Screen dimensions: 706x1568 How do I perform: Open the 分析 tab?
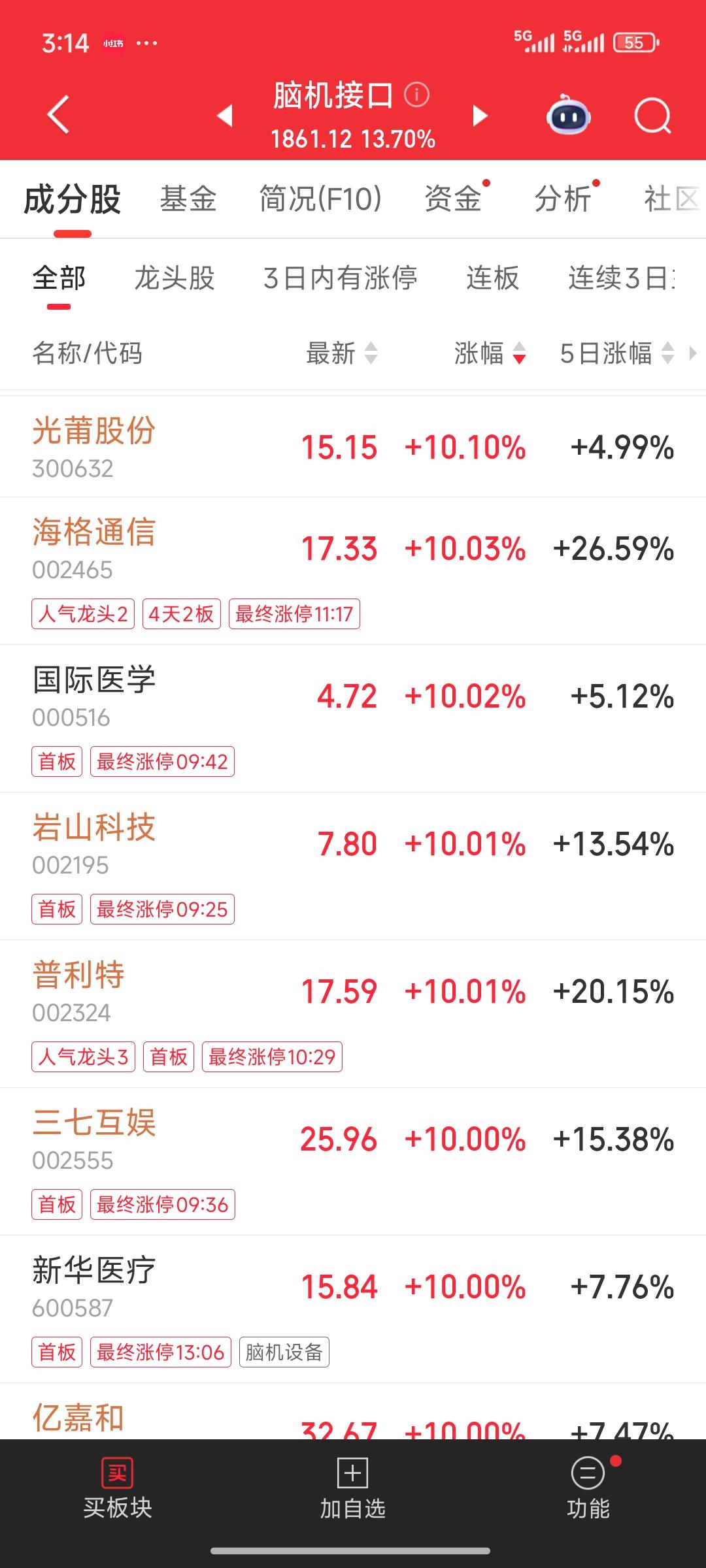click(x=563, y=199)
